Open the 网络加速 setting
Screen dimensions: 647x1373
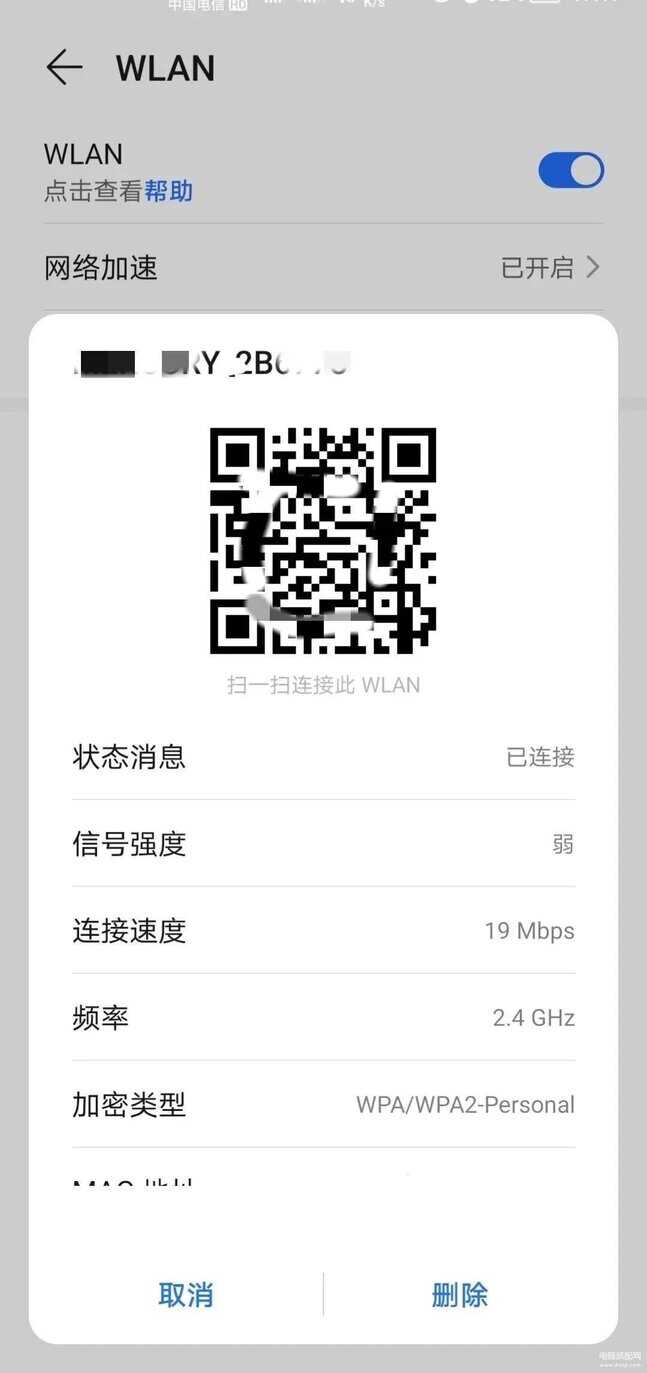323,267
